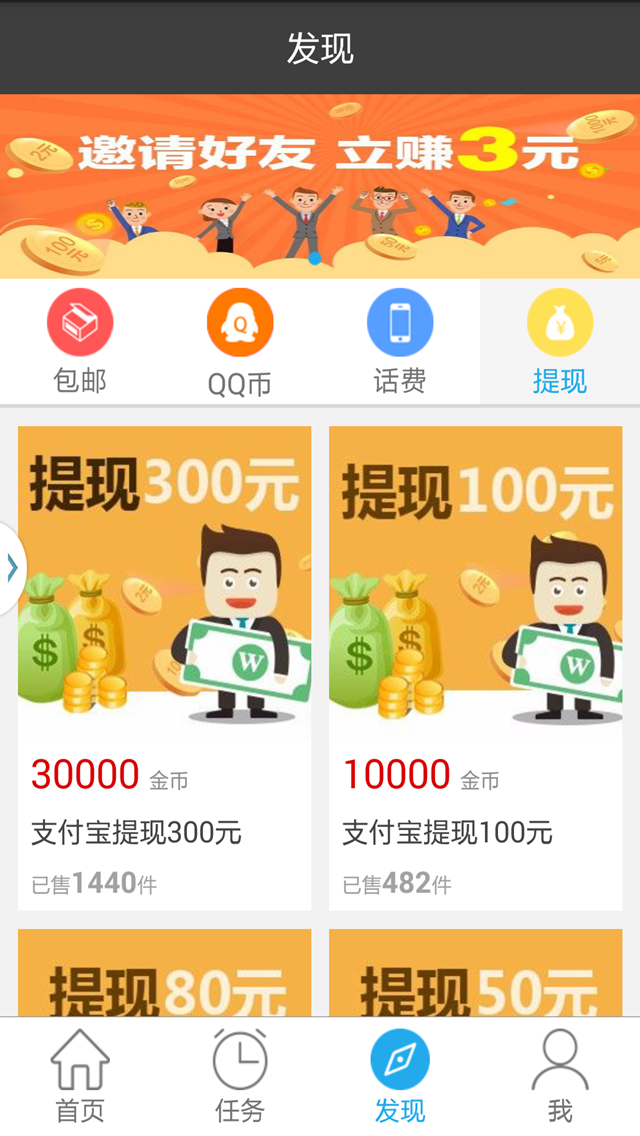
Task: Switch to the QQ币 category
Action: coord(240,341)
